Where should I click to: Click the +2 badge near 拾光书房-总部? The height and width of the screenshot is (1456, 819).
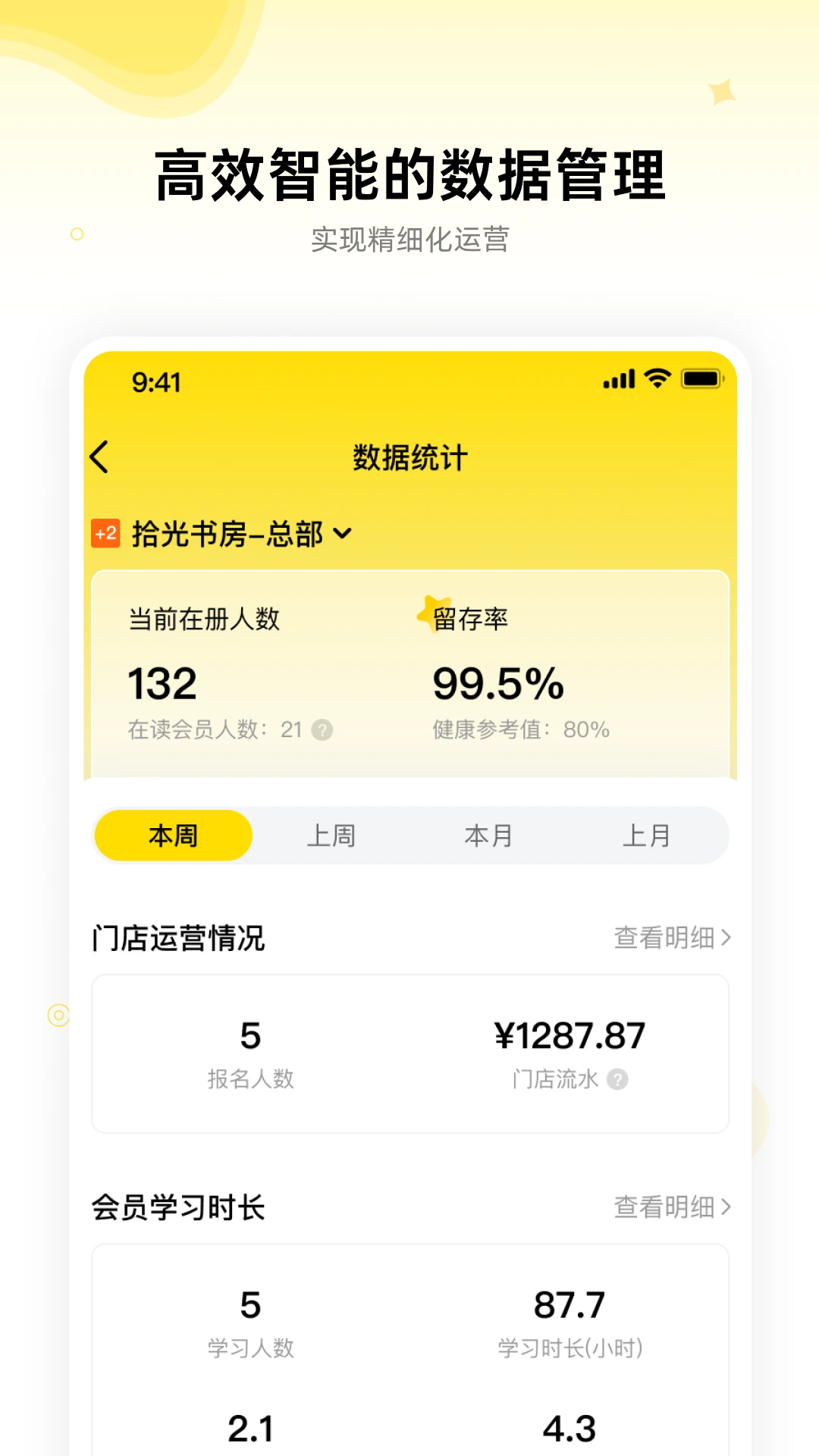click(106, 533)
